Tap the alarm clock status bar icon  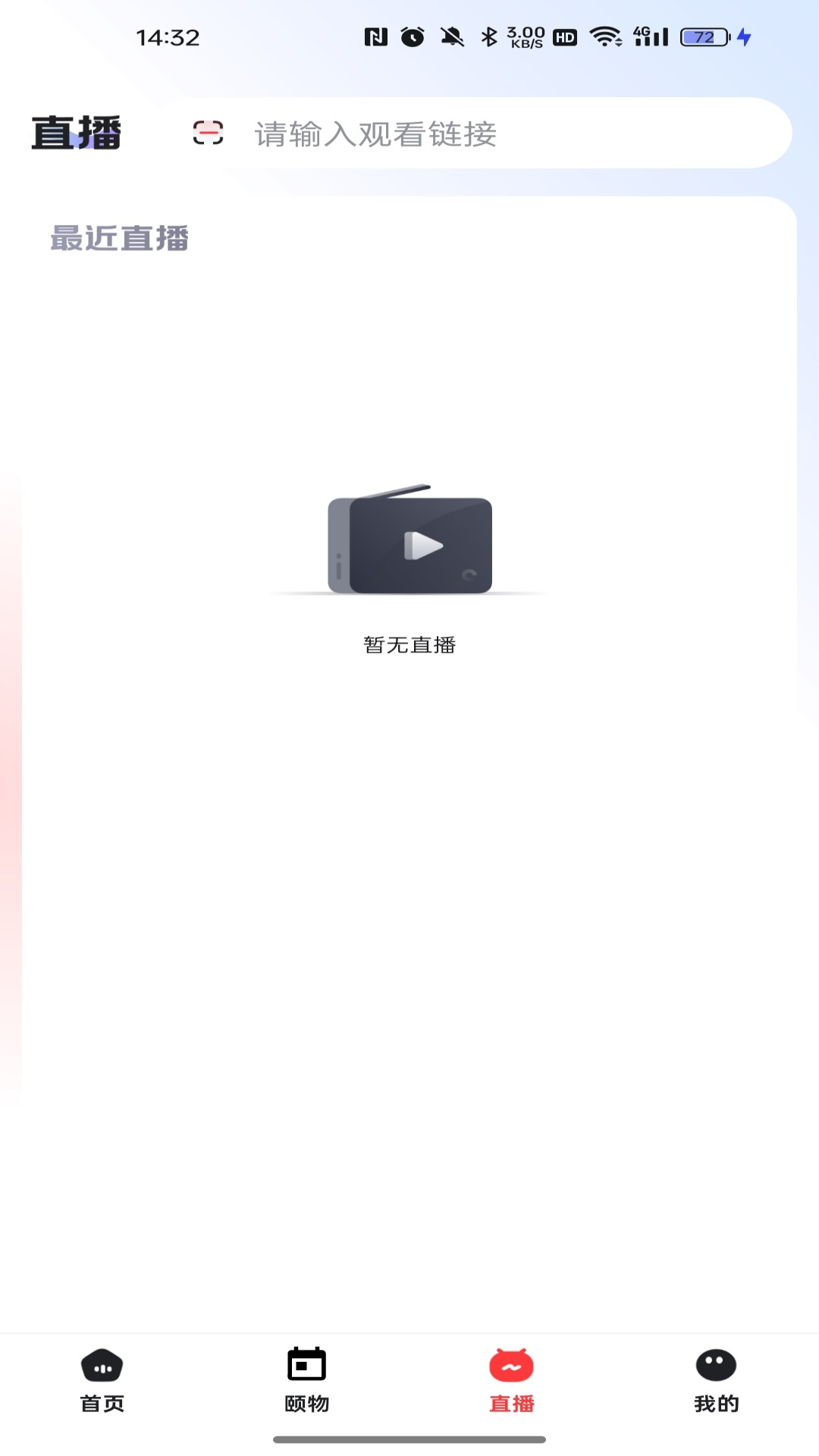(412, 37)
